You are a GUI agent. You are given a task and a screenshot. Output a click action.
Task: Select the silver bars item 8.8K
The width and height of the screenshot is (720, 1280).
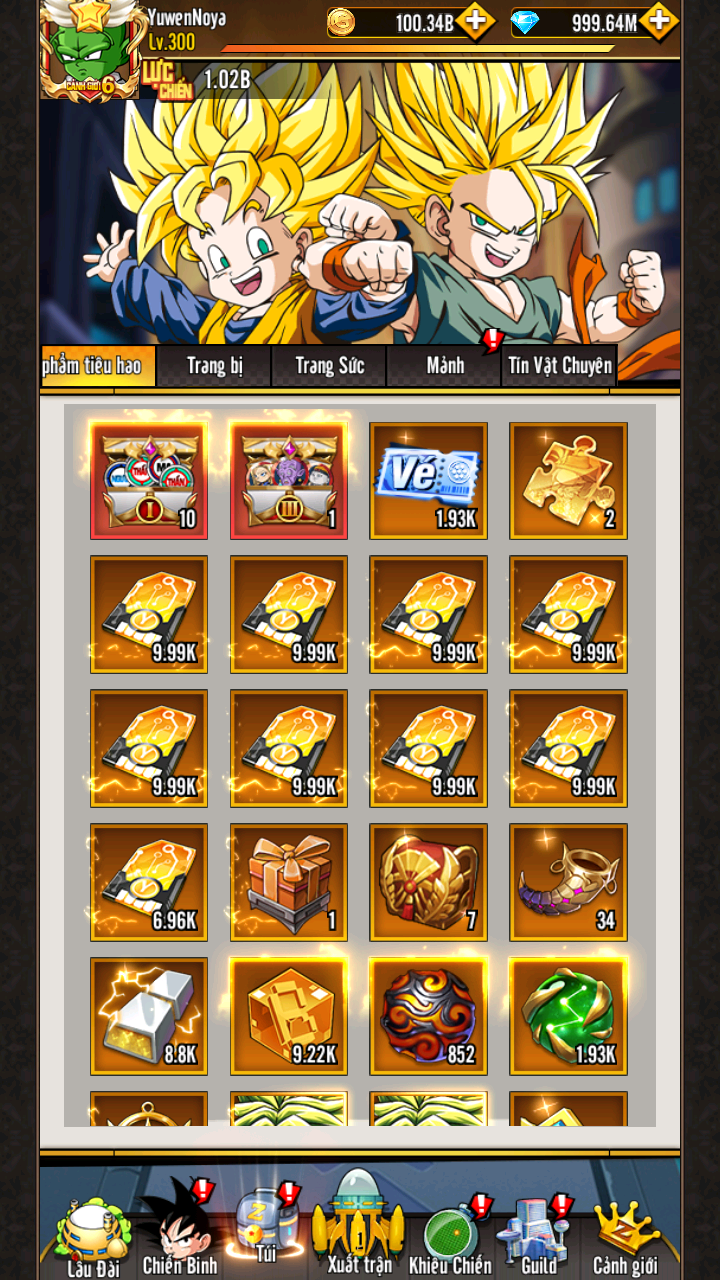pyautogui.click(x=148, y=1016)
